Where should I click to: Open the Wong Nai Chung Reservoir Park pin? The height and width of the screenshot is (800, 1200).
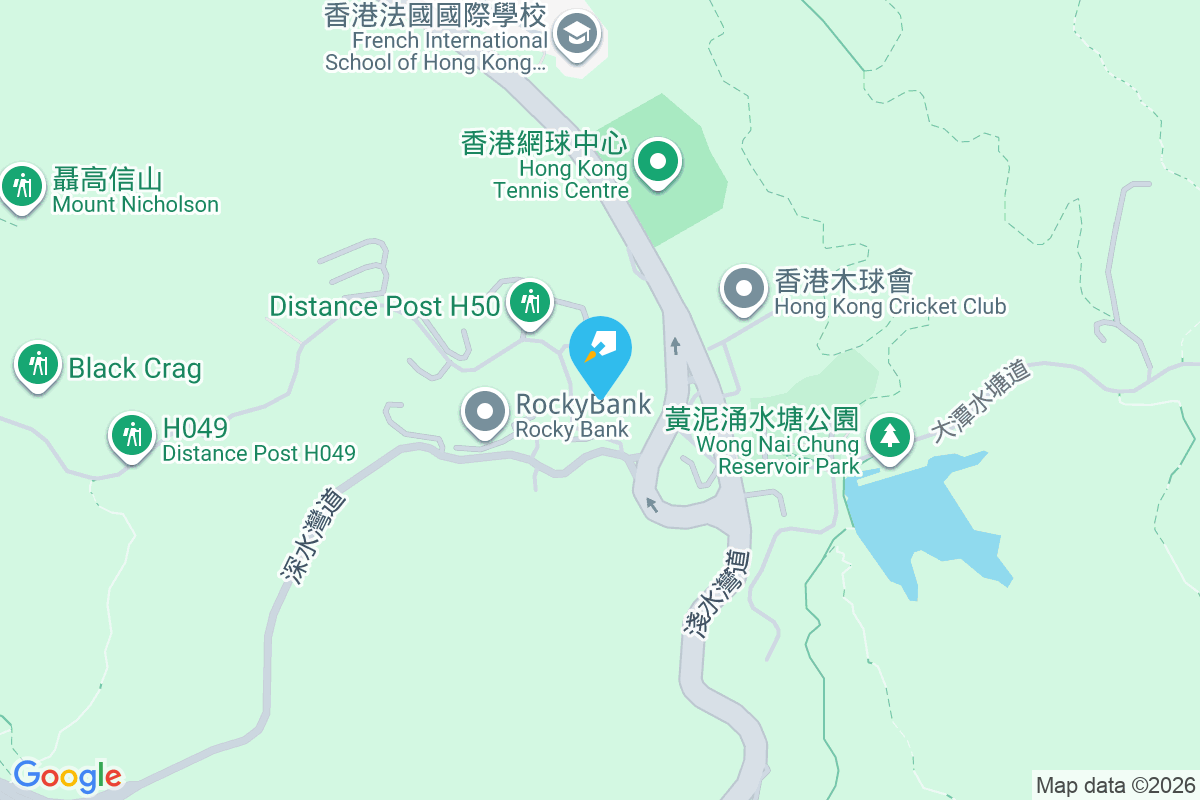[x=888, y=436]
